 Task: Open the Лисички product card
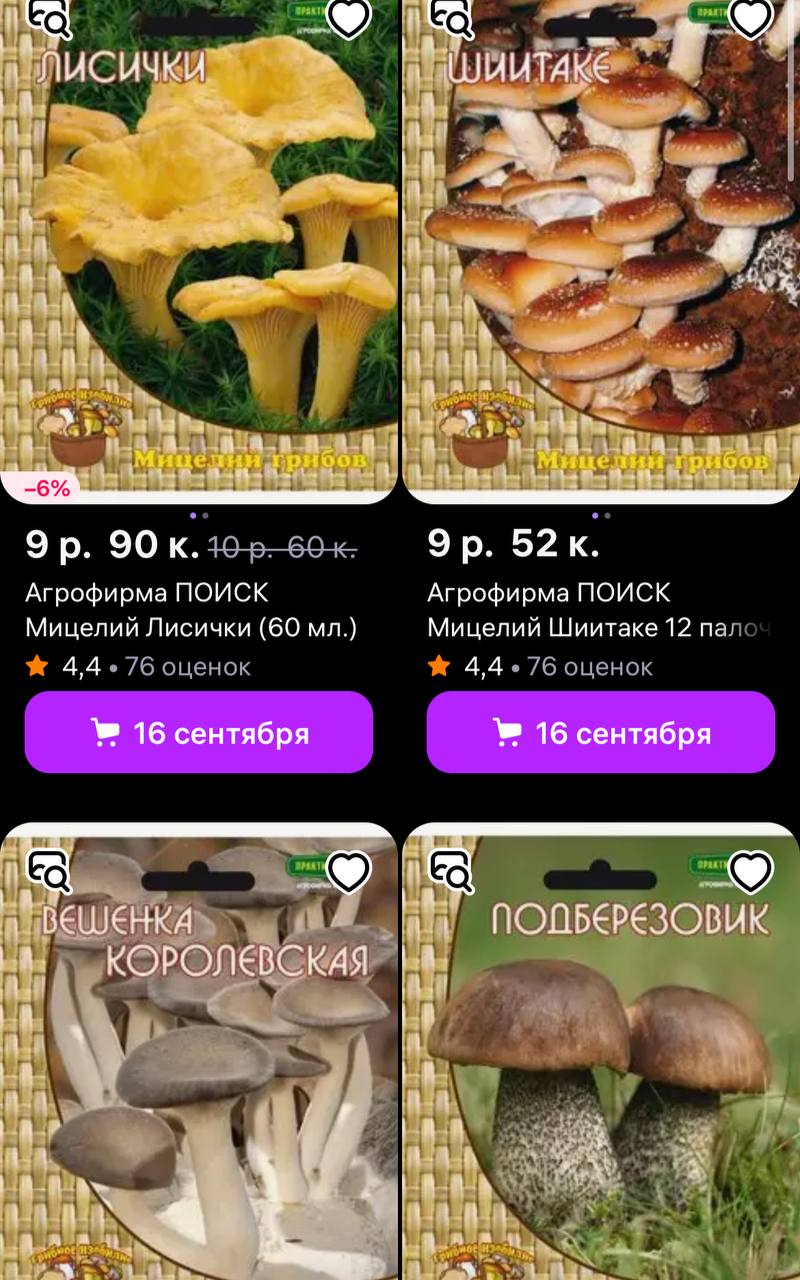coord(200,250)
